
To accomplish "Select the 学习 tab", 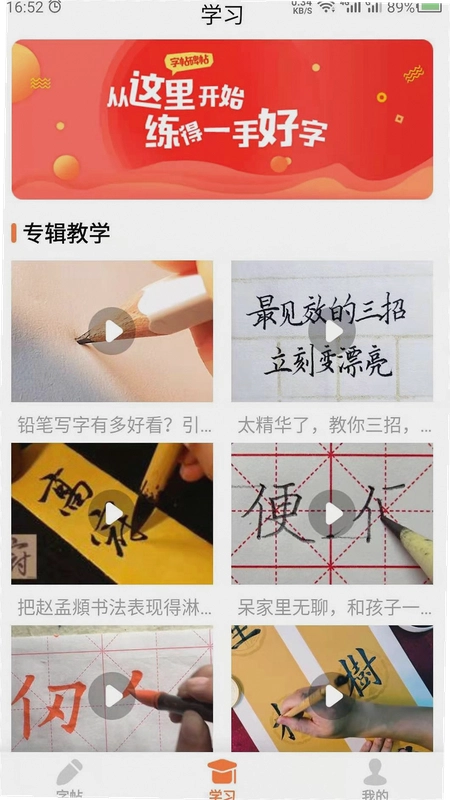I will pos(222,779).
